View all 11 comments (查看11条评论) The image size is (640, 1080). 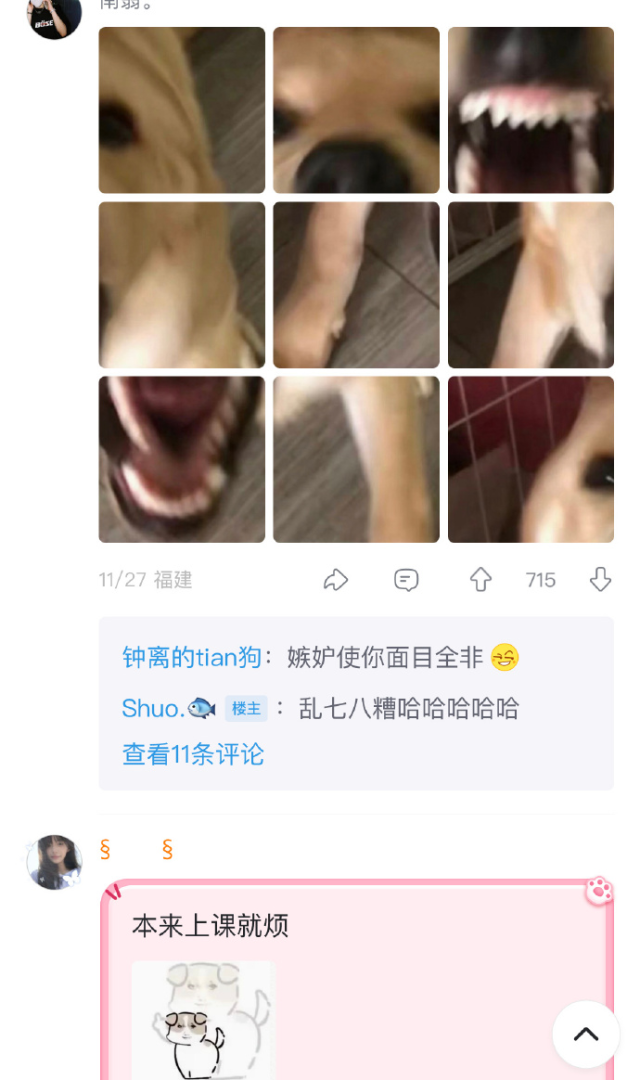pos(193,754)
